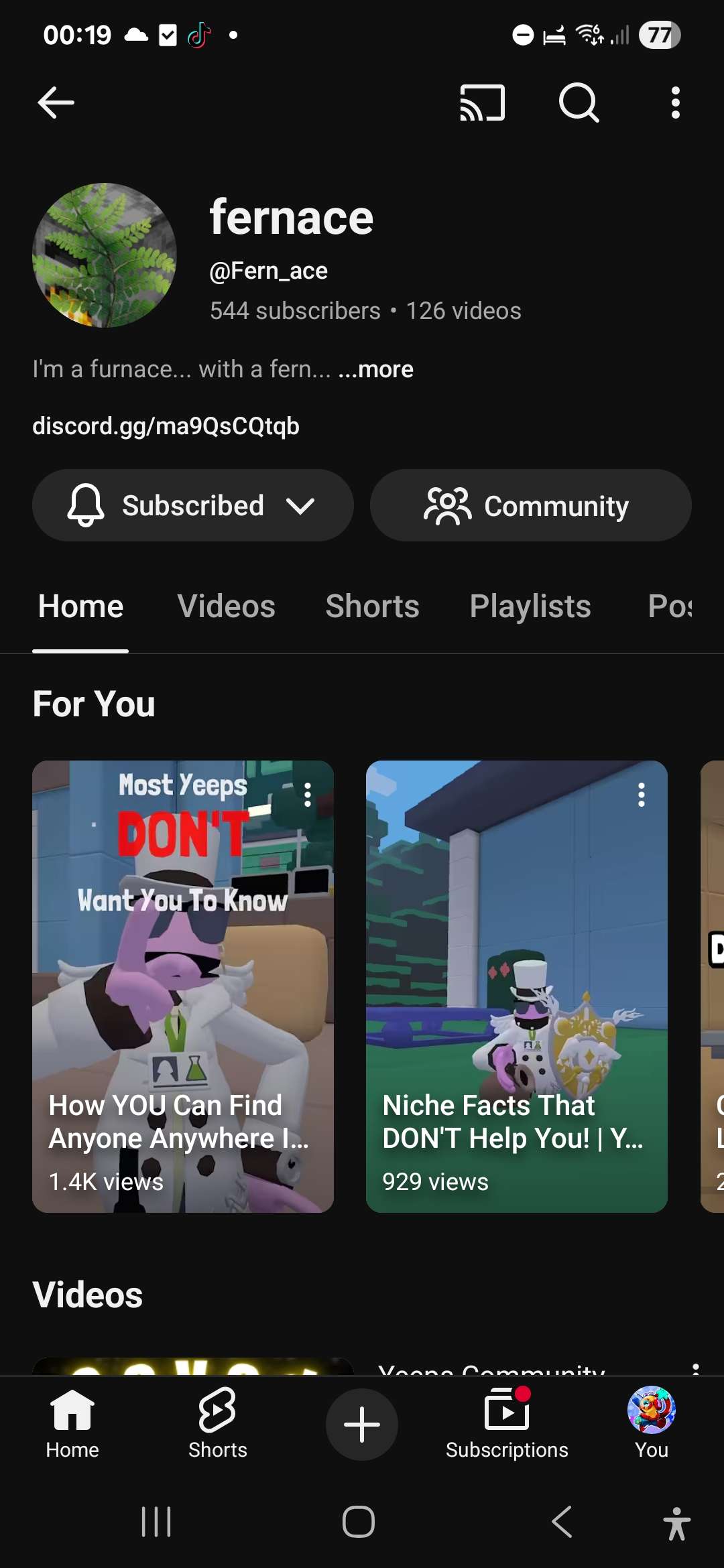Expand the channel description with ...more

tap(375, 369)
